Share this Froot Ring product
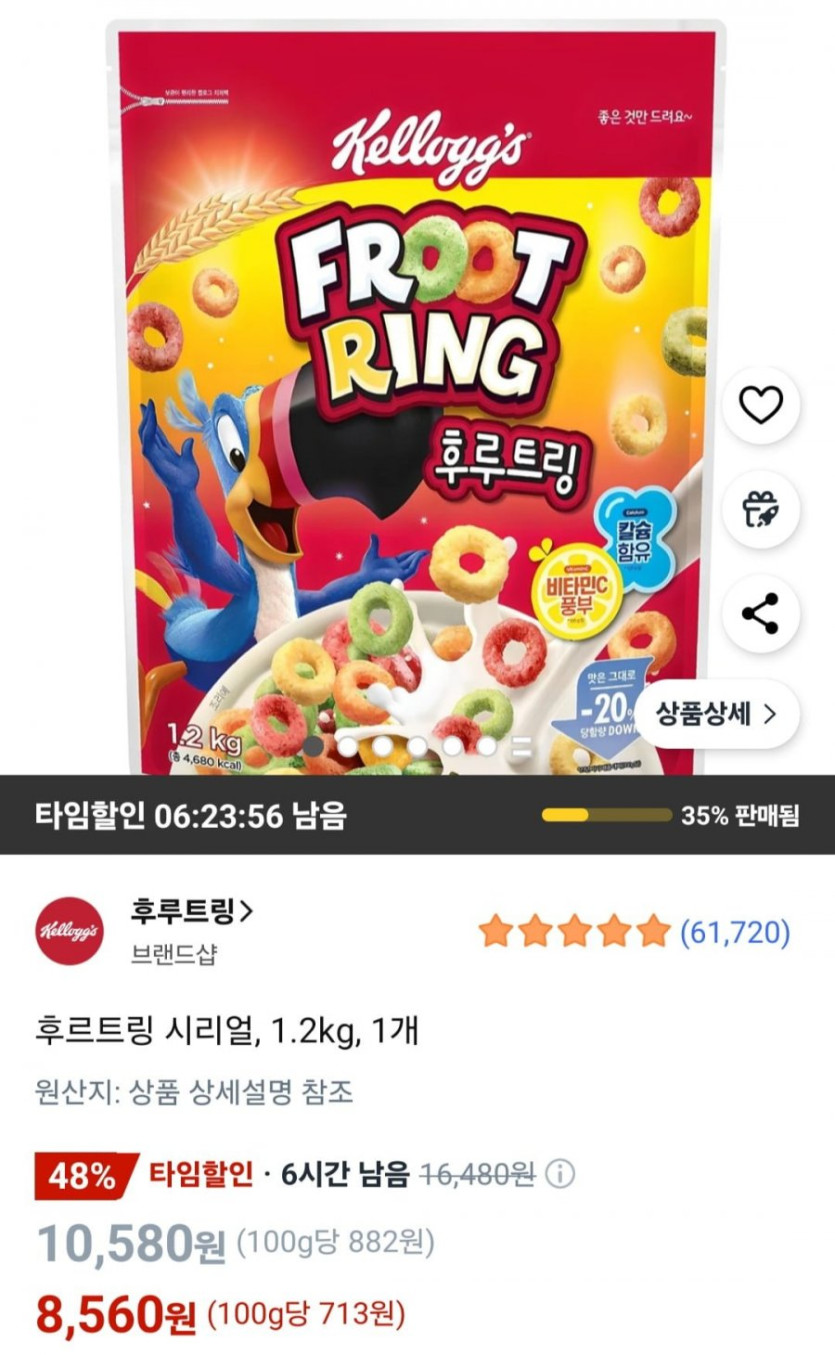Screen dimensions: 835x1355 coord(761,613)
